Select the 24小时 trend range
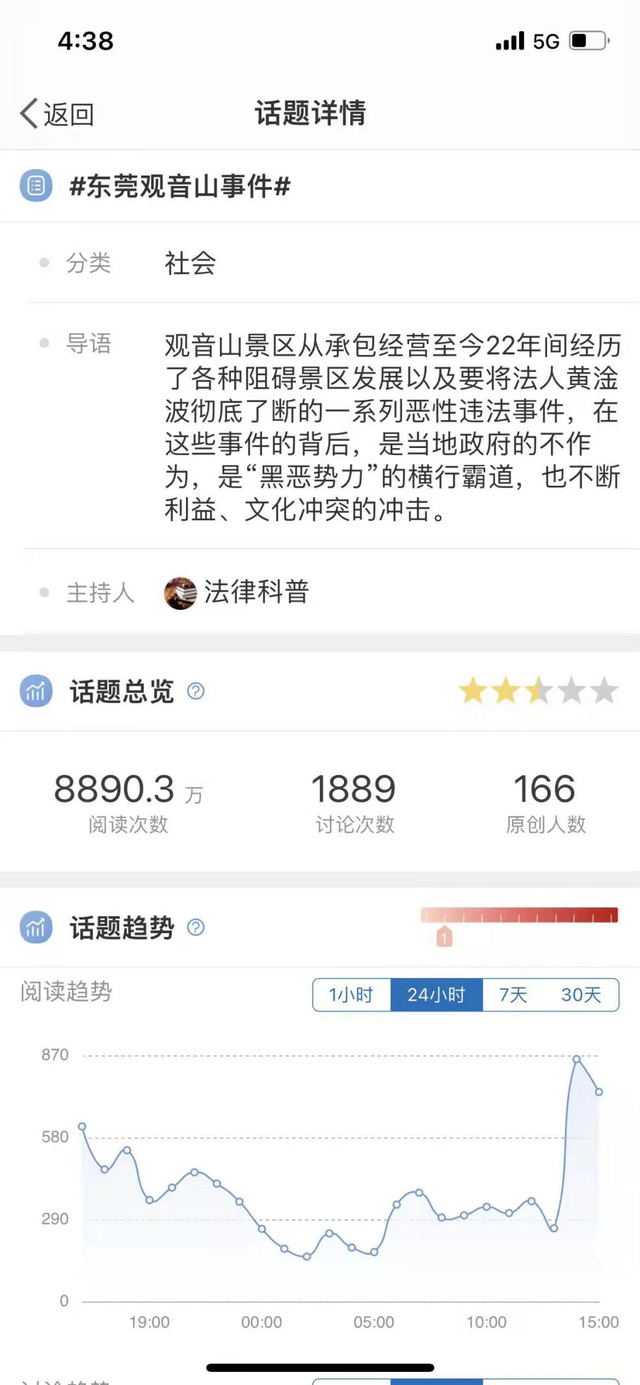The image size is (640, 1385). (436, 995)
